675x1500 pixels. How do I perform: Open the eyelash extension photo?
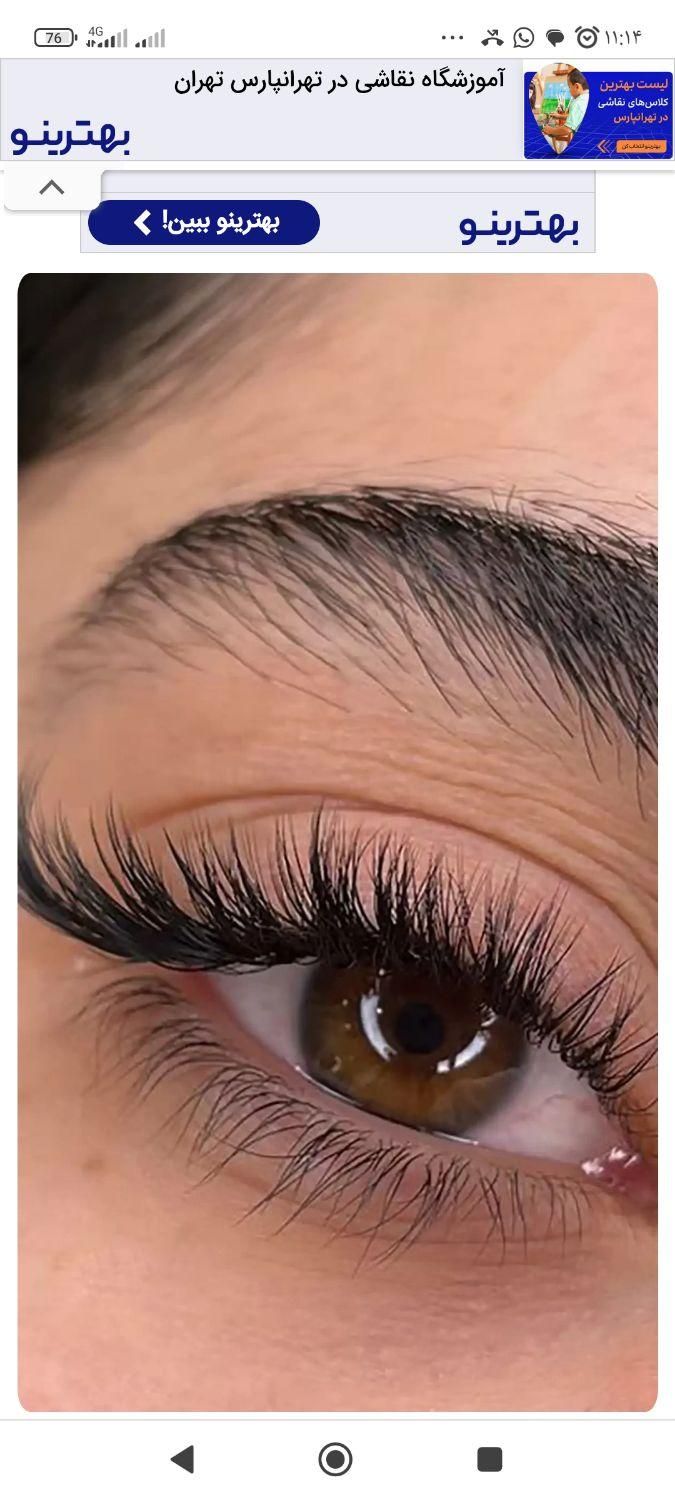coord(337,842)
